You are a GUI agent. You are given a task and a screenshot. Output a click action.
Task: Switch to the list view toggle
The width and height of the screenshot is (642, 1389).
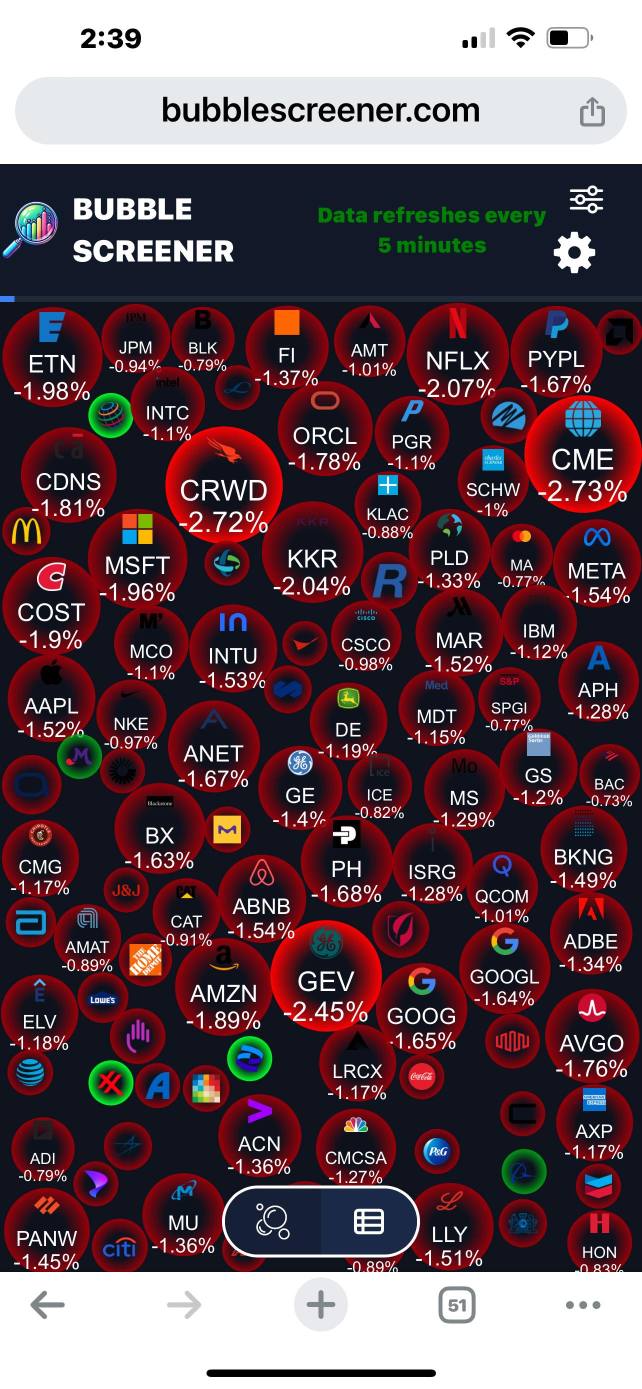point(369,1221)
